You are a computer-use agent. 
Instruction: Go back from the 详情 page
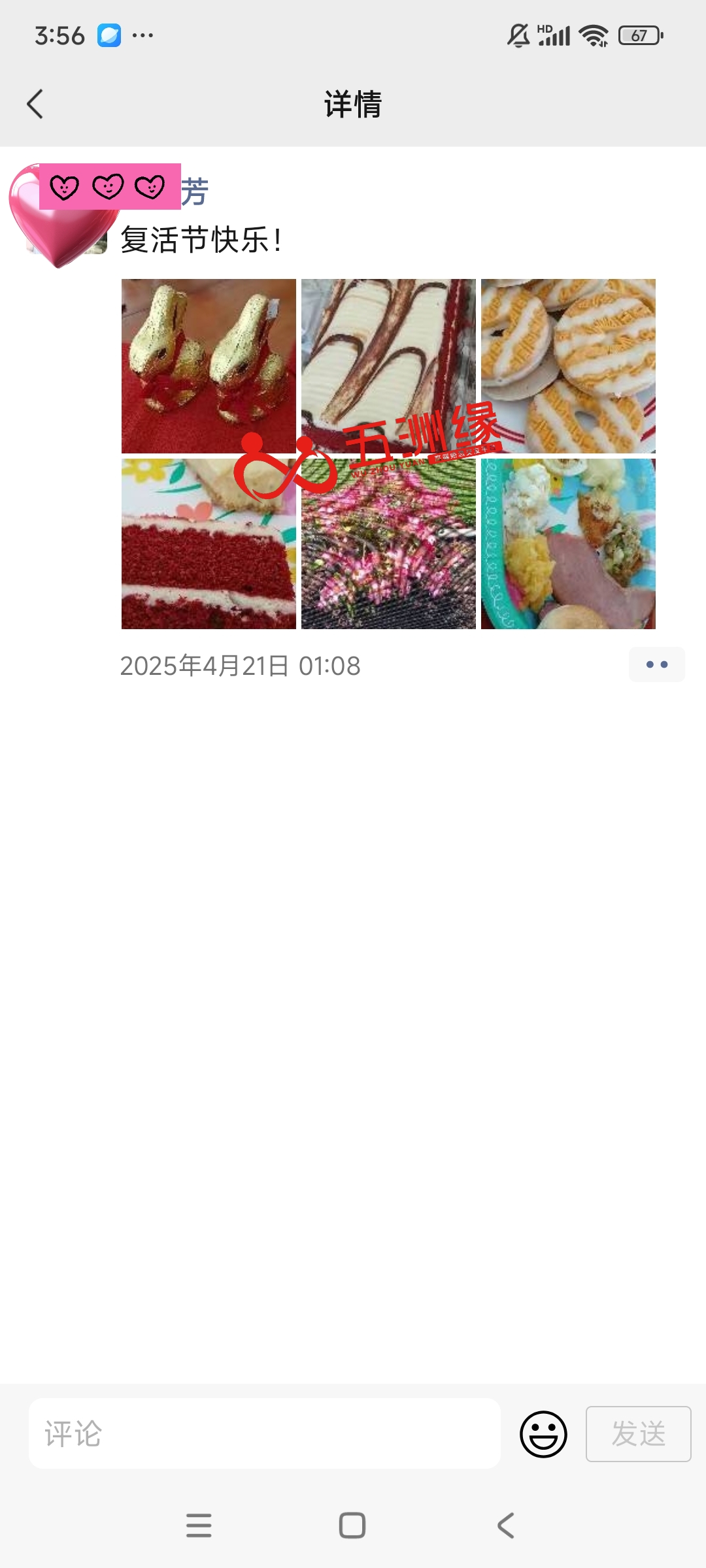point(35,105)
